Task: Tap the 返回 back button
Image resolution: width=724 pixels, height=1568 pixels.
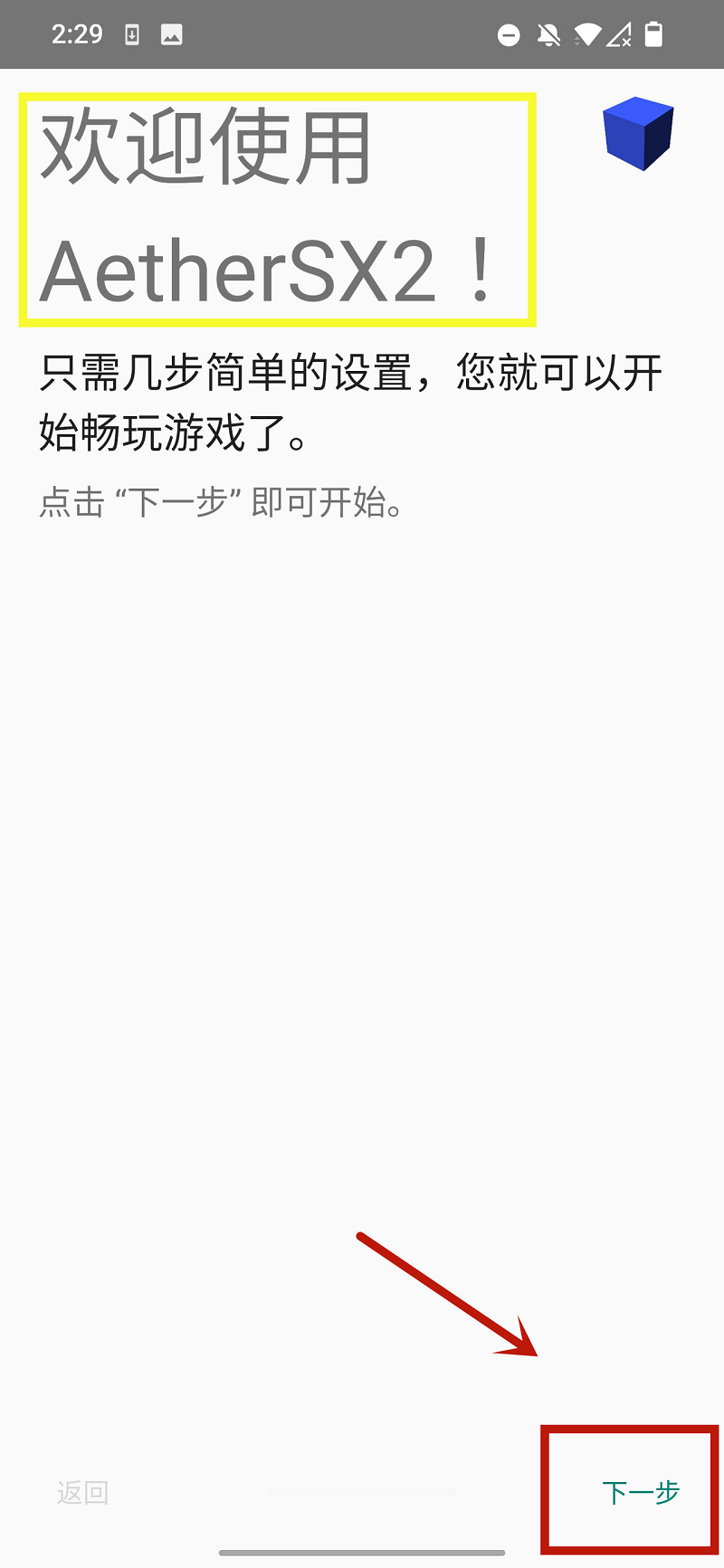Action: (83, 1492)
